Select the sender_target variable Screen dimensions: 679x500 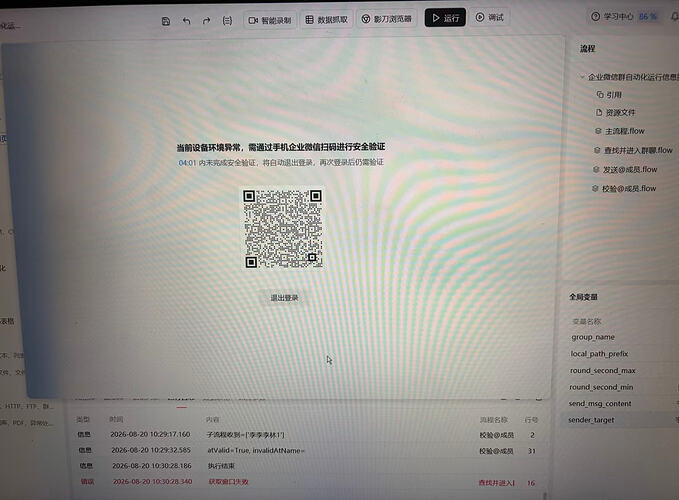(x=591, y=420)
